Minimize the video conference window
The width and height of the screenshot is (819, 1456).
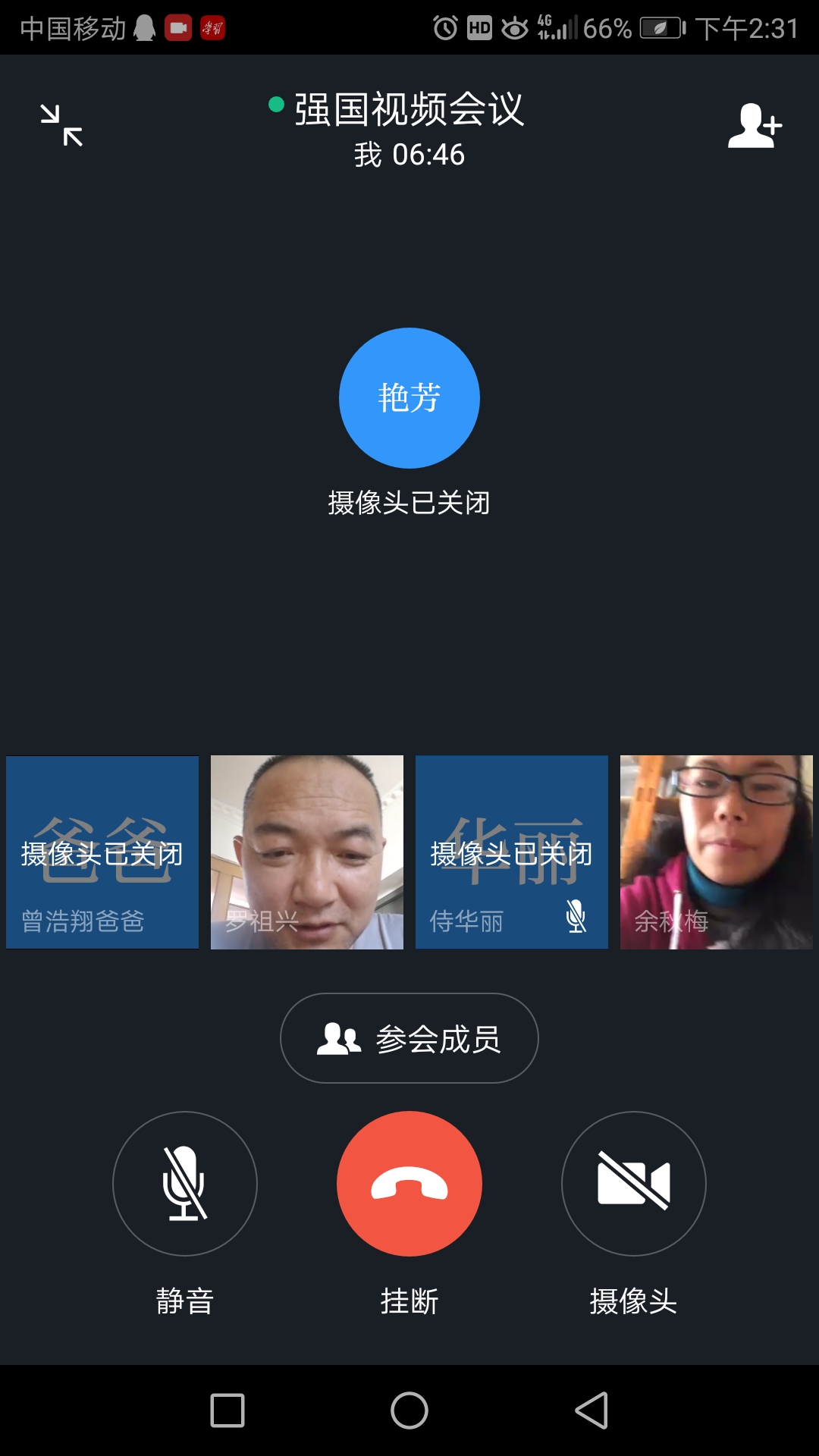(x=61, y=125)
